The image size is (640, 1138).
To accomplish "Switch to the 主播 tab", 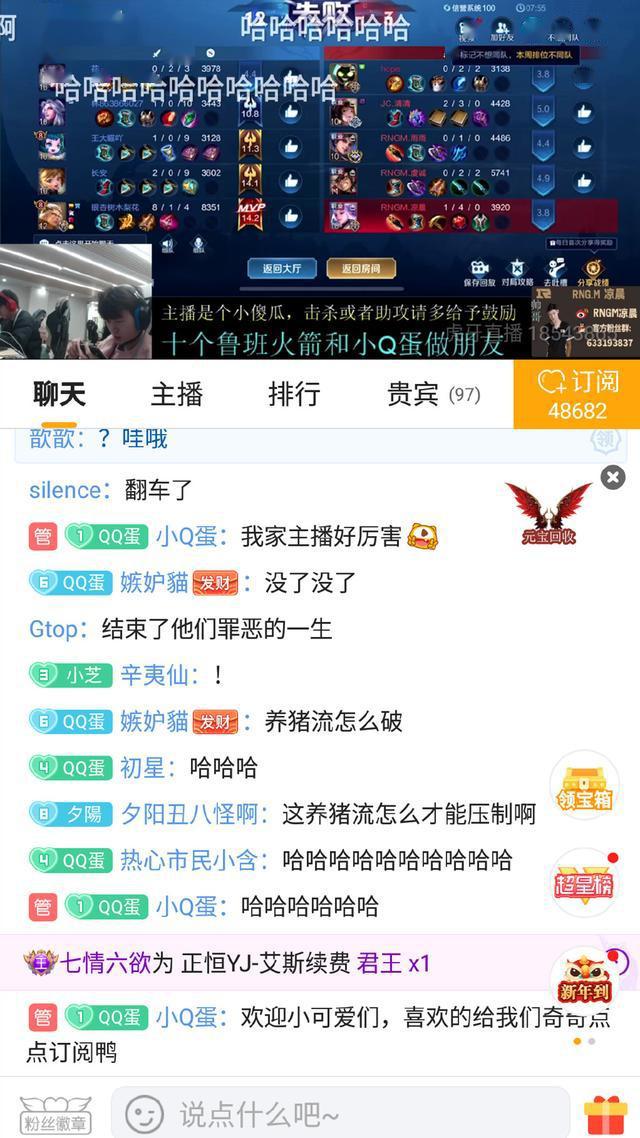I will pos(177,394).
